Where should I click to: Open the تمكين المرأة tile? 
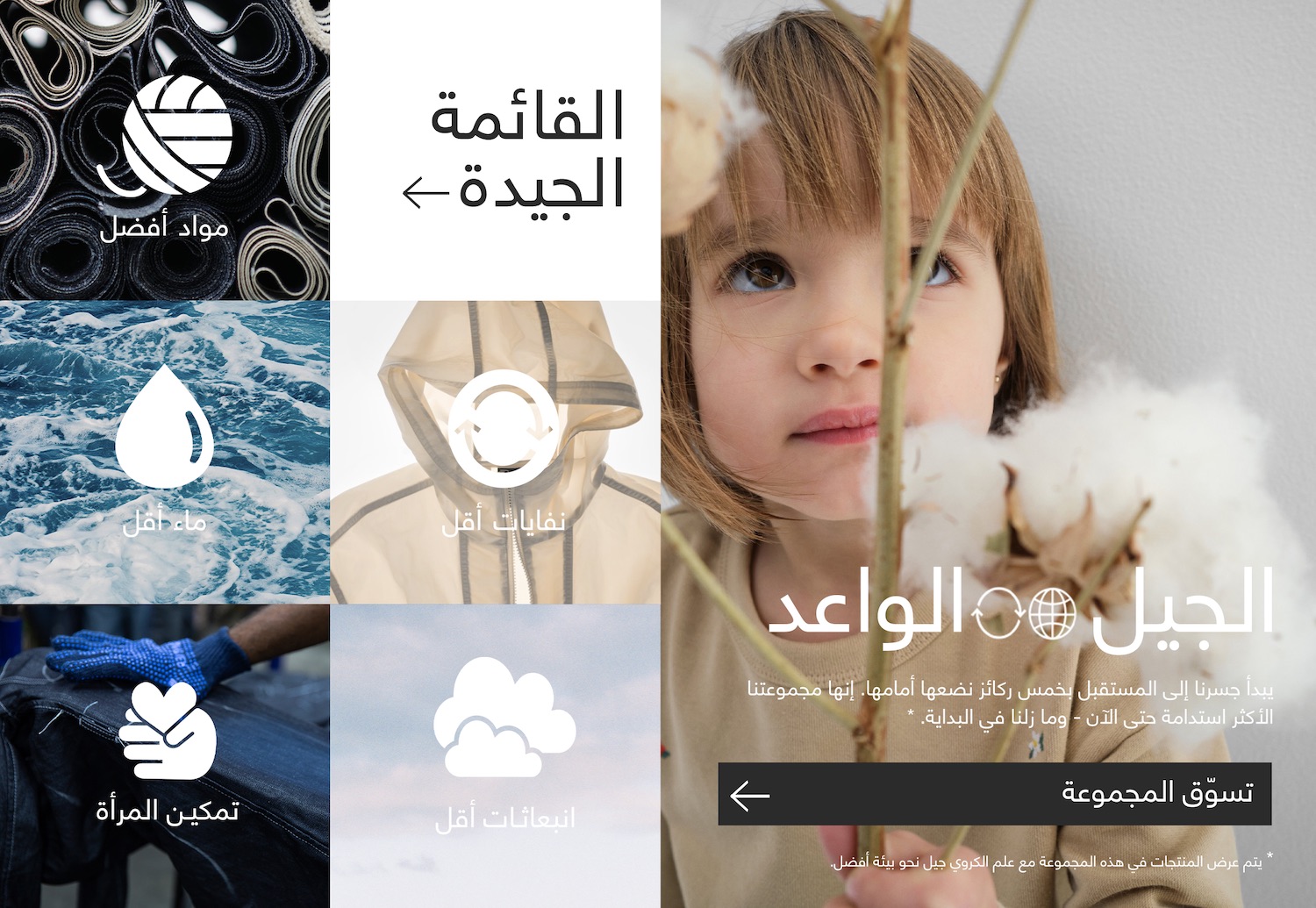click(x=165, y=754)
